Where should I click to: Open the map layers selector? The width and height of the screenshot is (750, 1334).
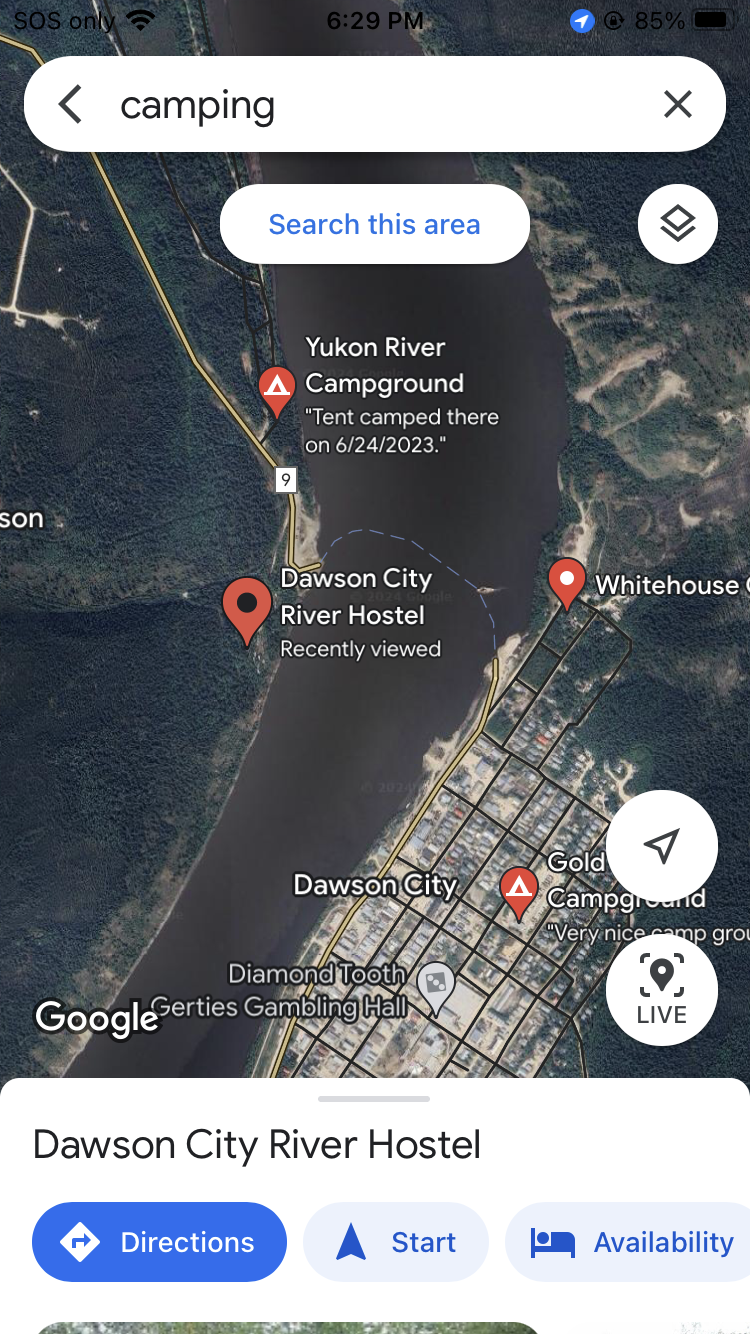pos(678,224)
